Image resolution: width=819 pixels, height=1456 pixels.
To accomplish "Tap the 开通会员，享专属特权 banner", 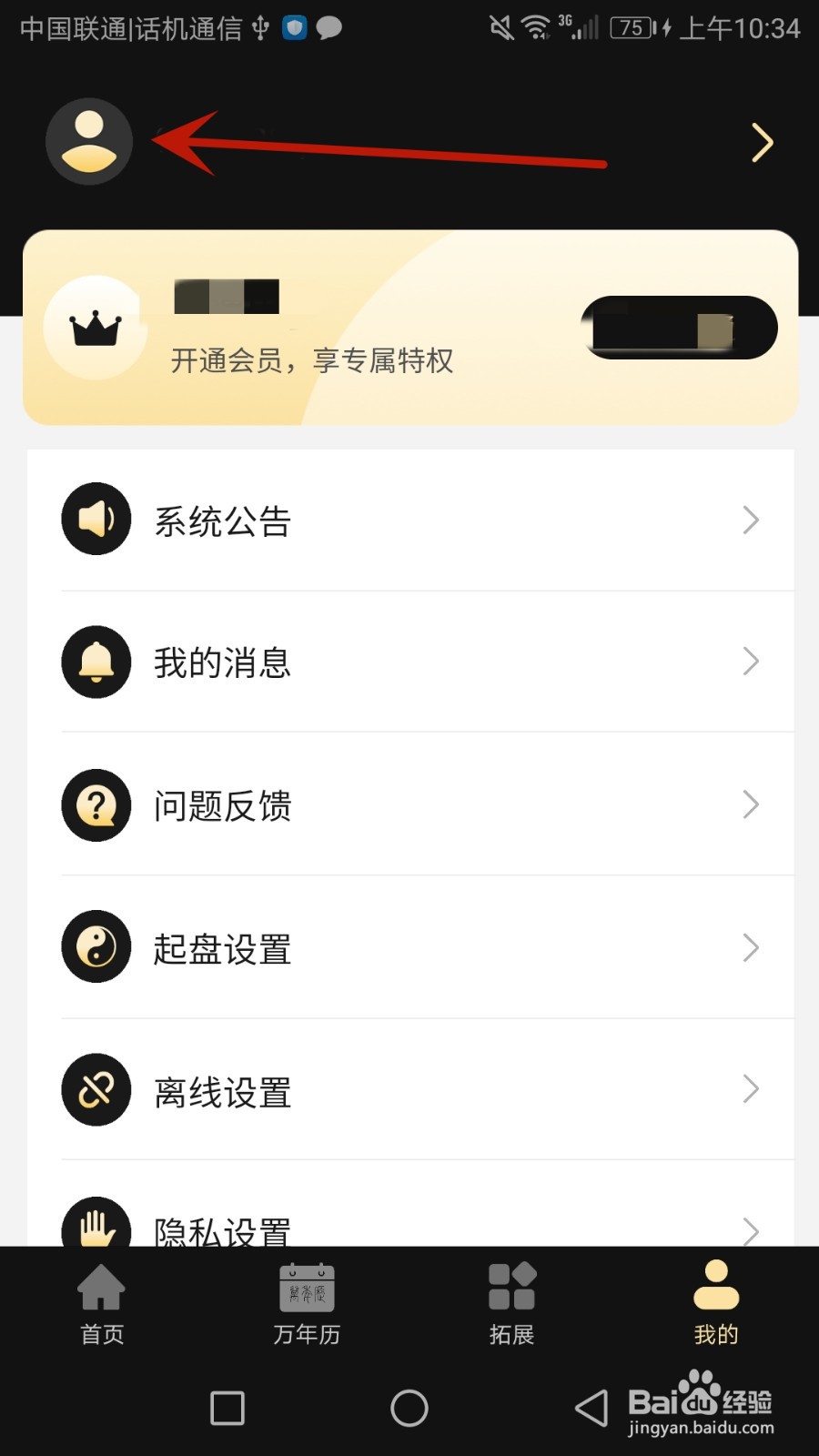I will (309, 360).
